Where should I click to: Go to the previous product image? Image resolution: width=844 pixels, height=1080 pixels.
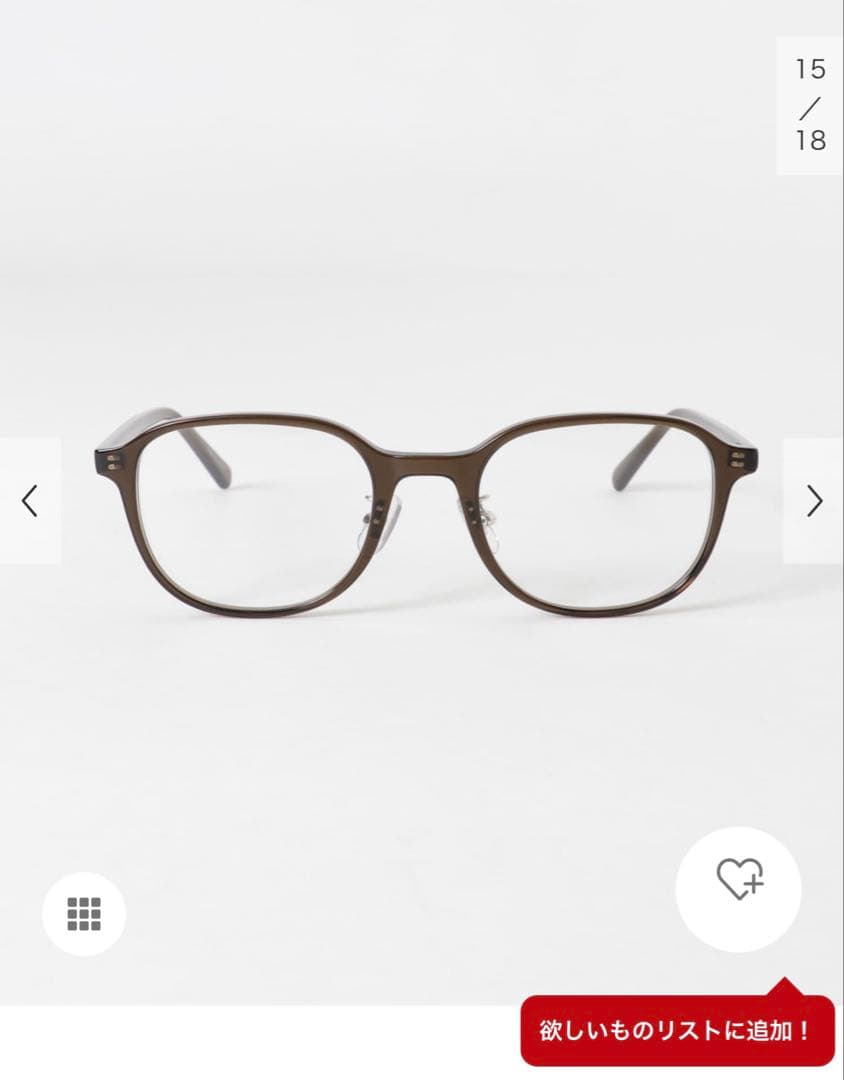click(x=30, y=500)
